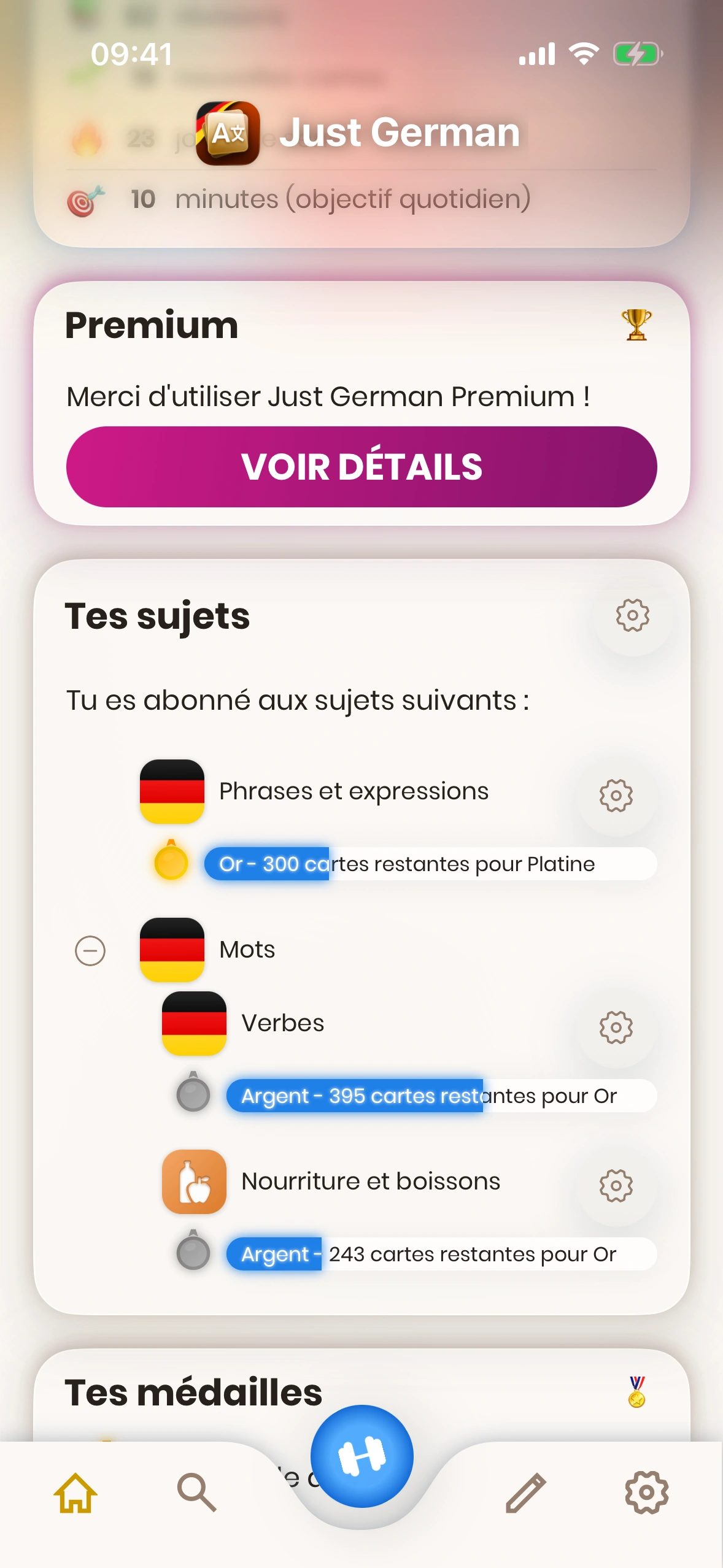The width and height of the screenshot is (723, 1568).
Task: Start training with the dumbbell button
Action: tap(361, 1456)
